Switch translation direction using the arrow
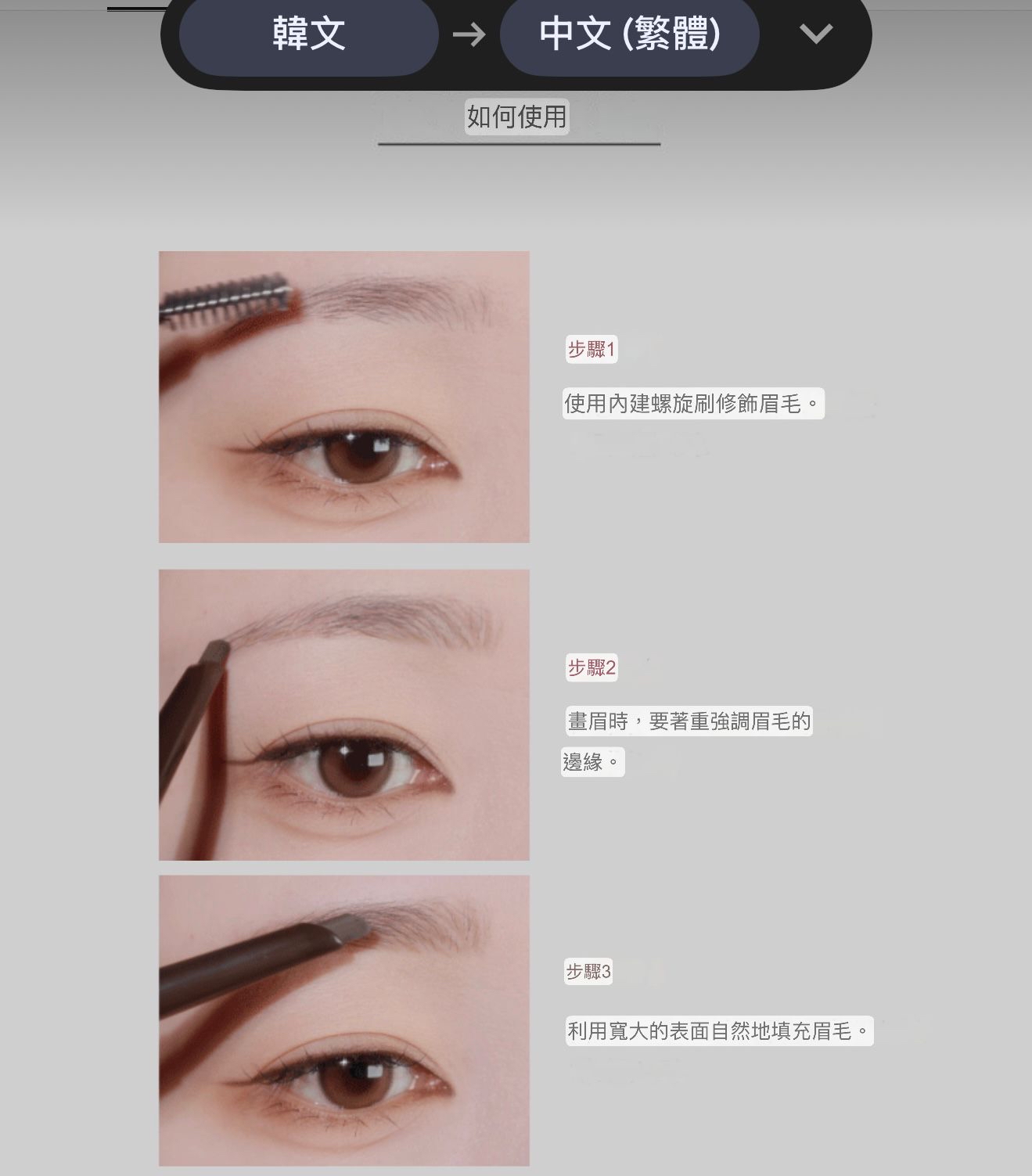Image resolution: width=1032 pixels, height=1176 pixels. point(469,34)
